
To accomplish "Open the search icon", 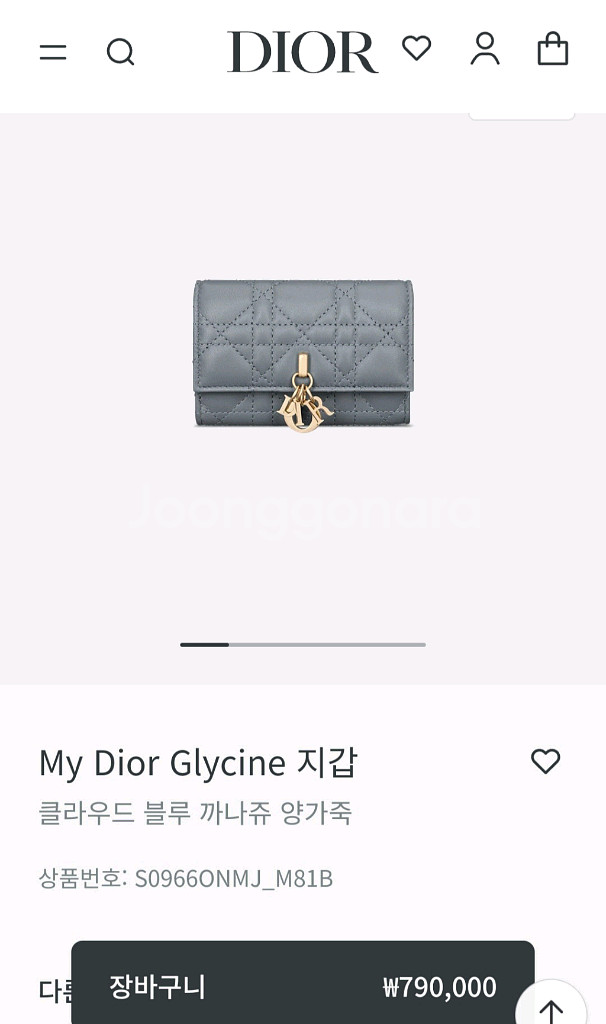I will pyautogui.click(x=120, y=52).
